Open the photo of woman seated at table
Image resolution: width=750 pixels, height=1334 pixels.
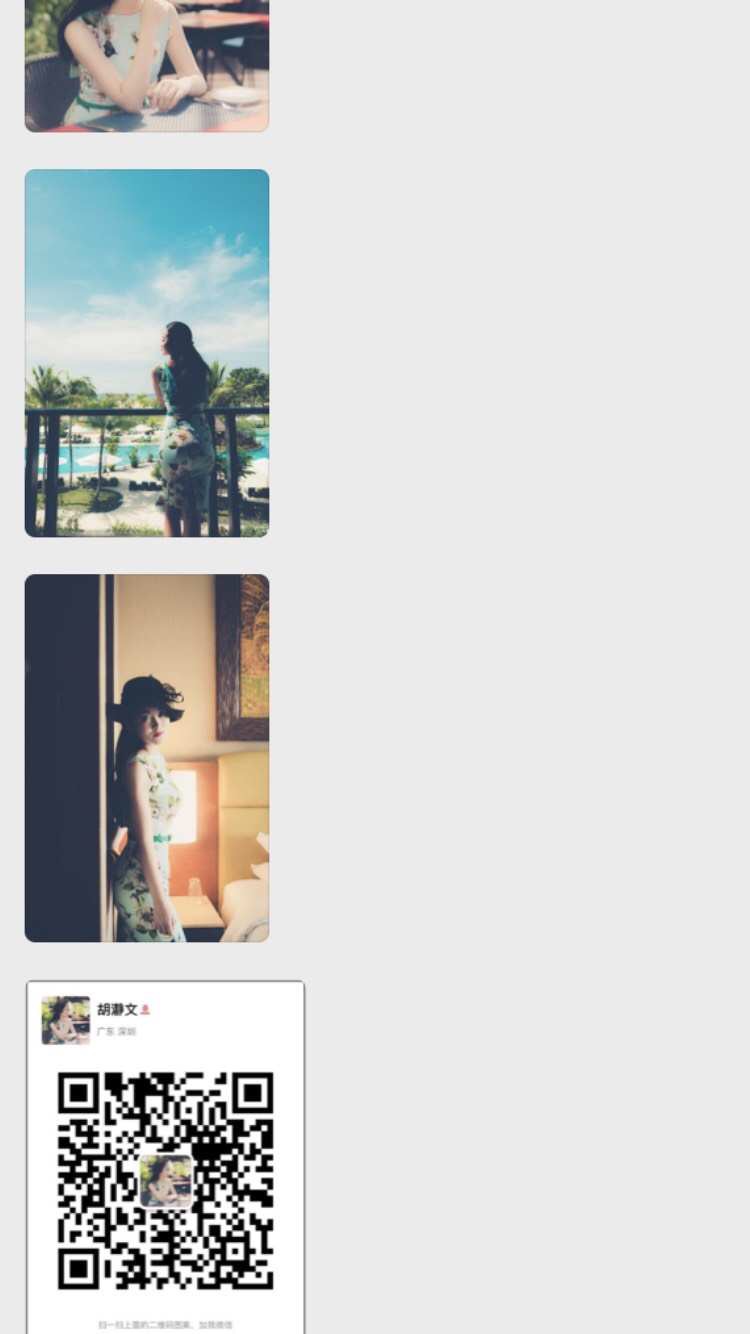(147, 65)
